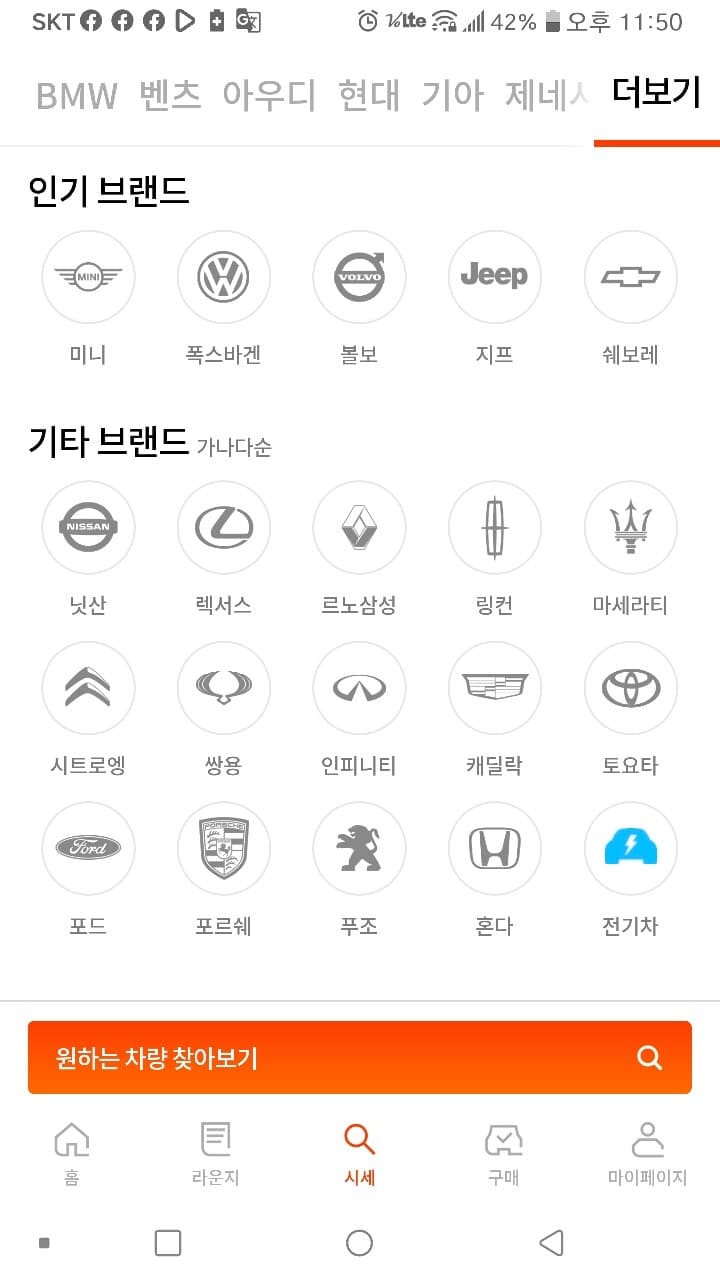Tap the Chevrolet (쉐보레) brand icon

click(630, 277)
